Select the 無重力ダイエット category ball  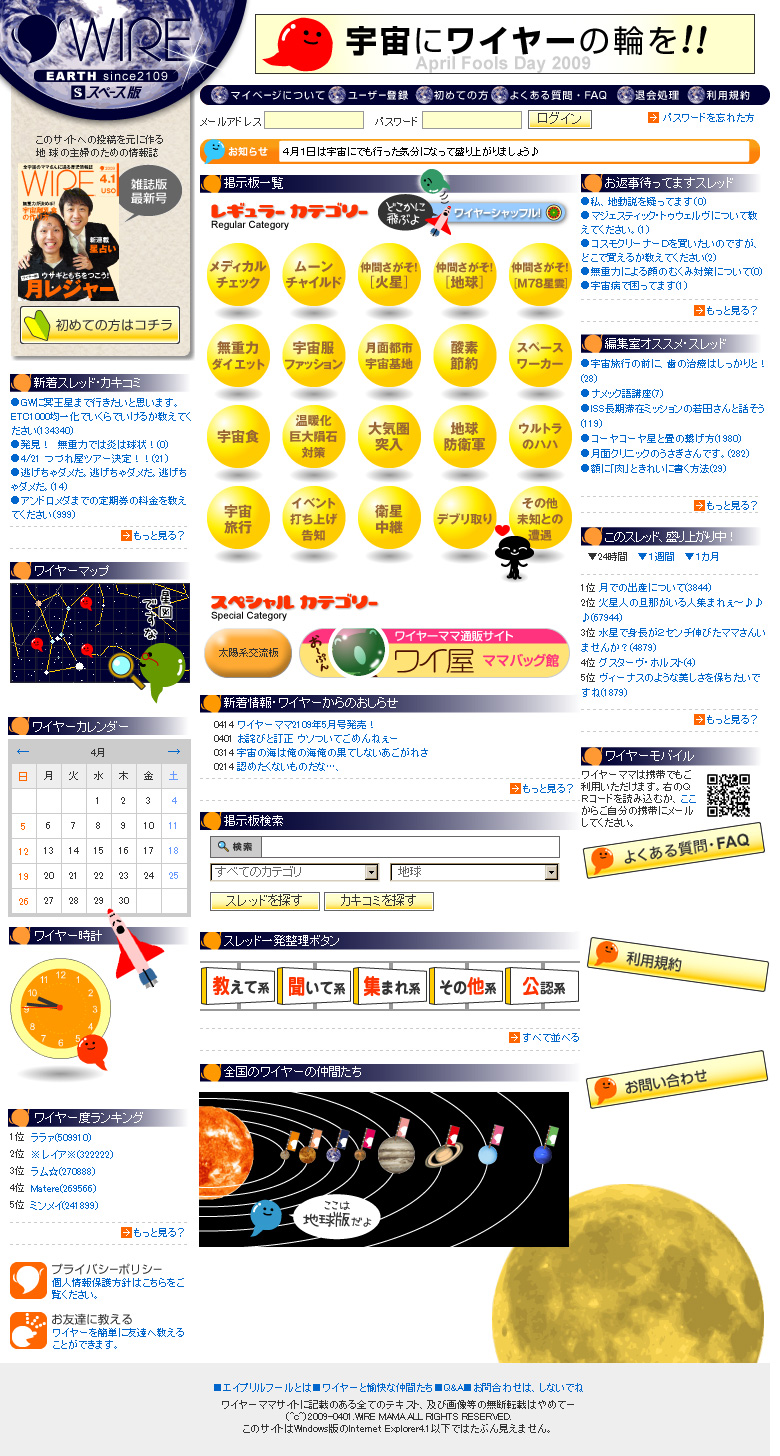[238, 356]
